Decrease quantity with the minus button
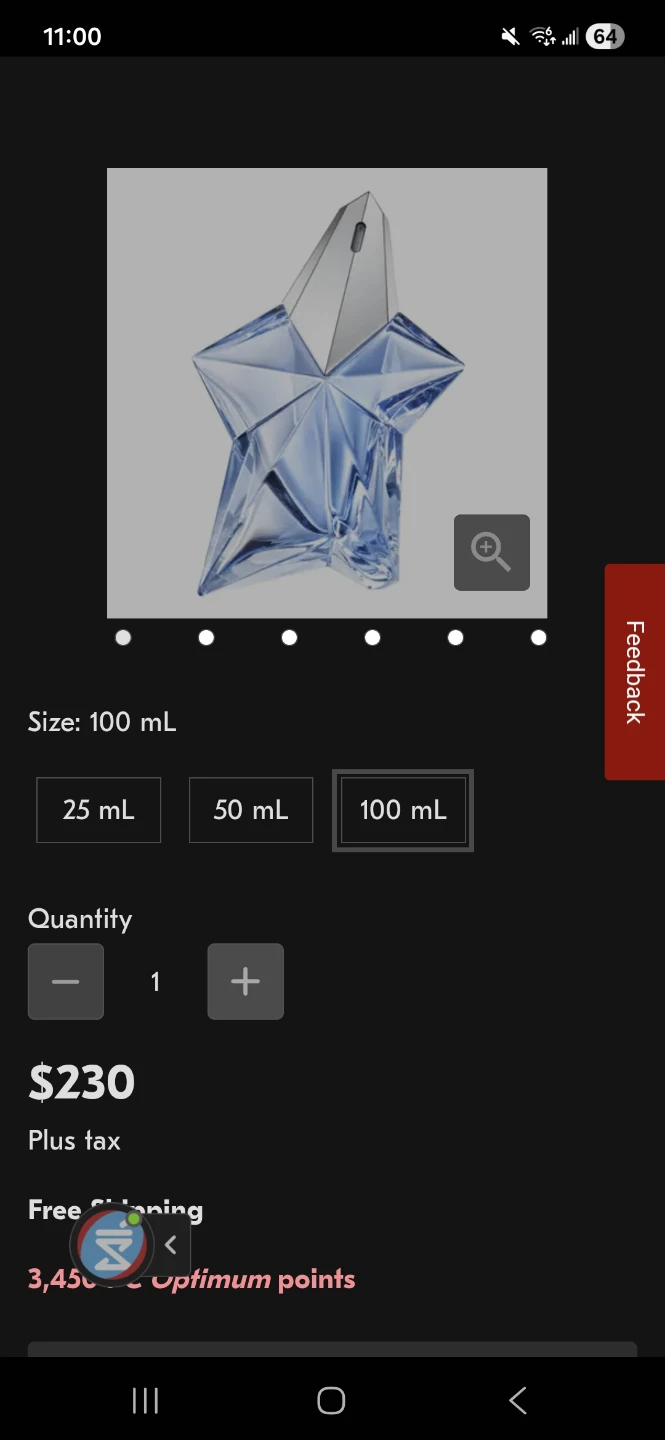The image size is (665, 1440). coord(66,981)
